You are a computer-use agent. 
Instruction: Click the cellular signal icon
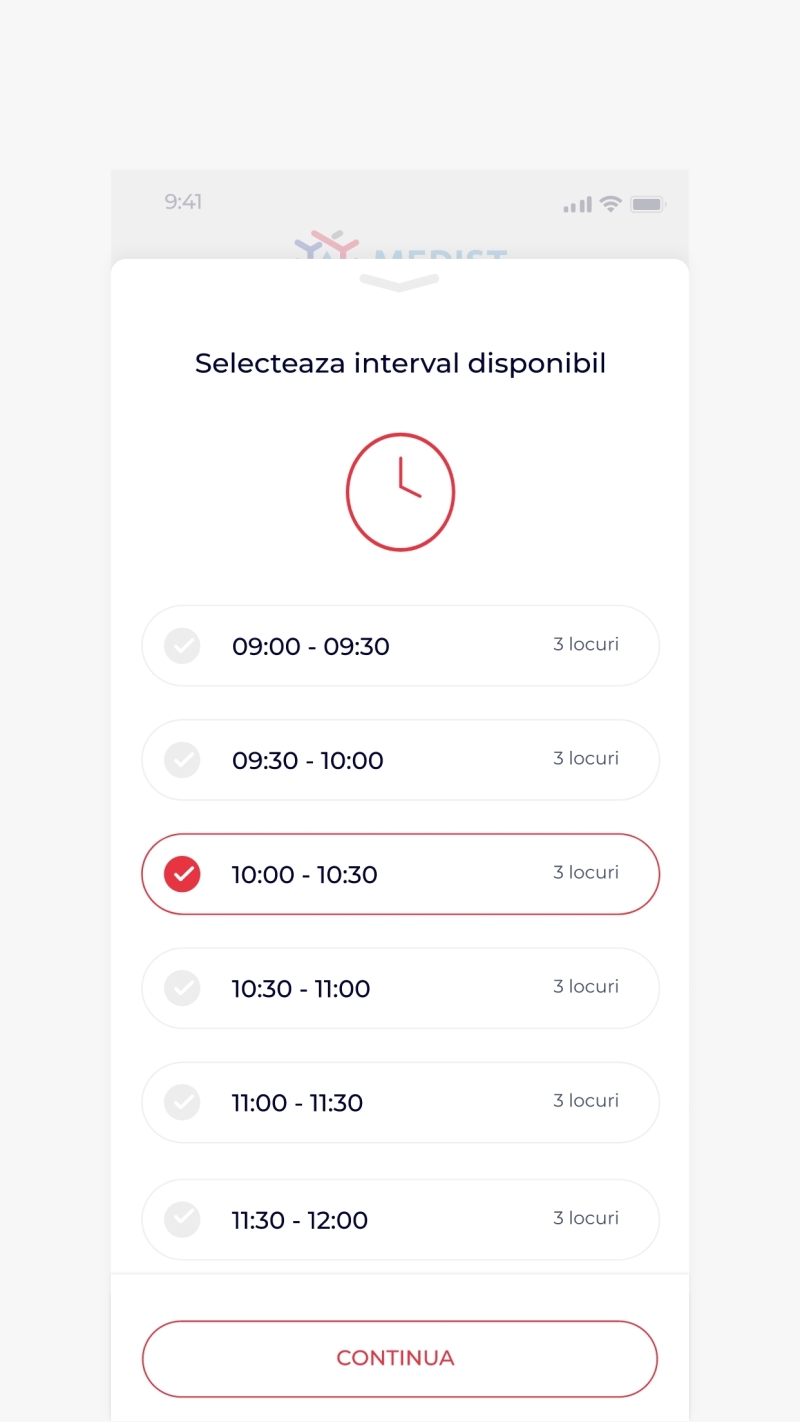pyautogui.click(x=578, y=204)
